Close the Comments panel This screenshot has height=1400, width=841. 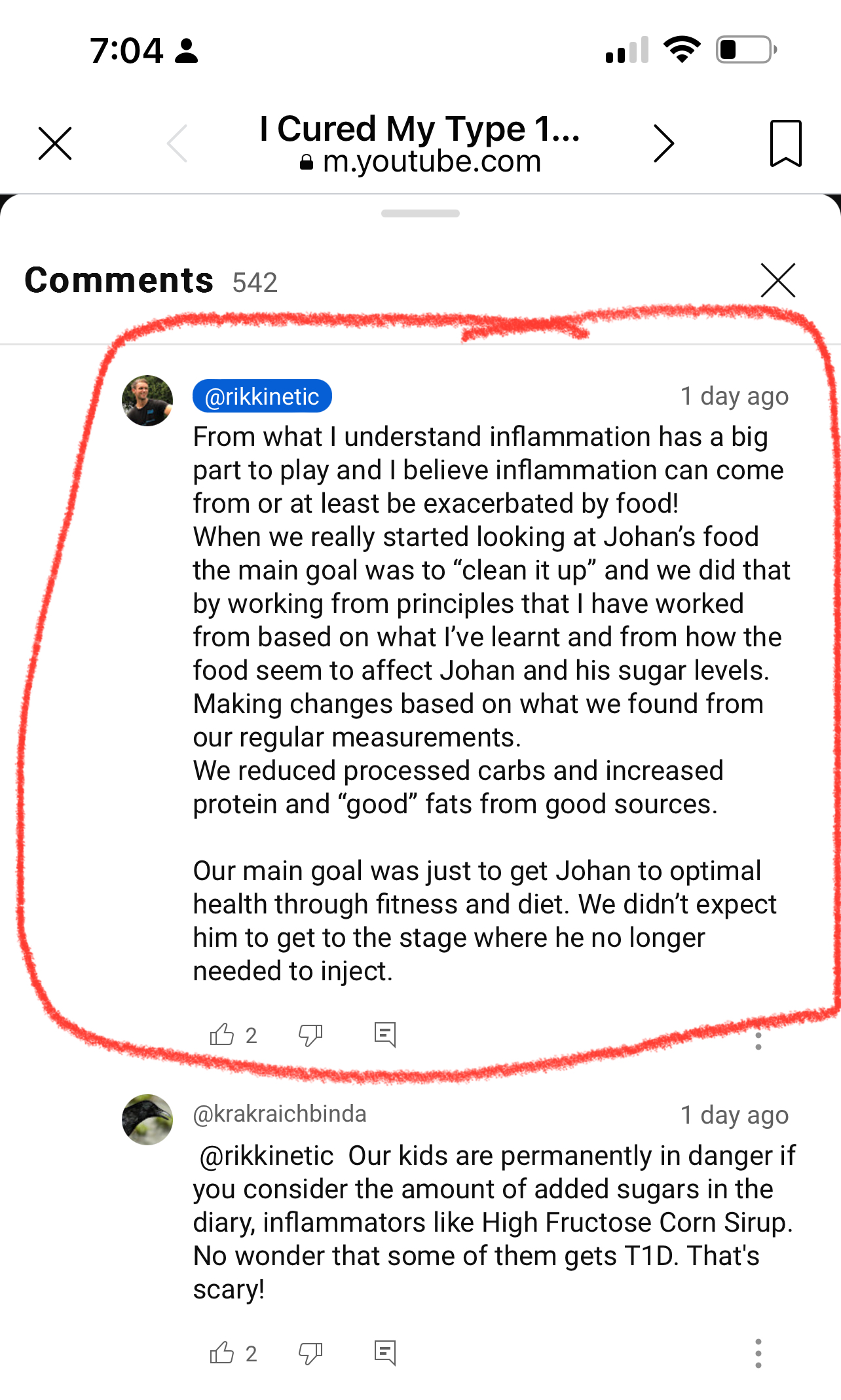[x=777, y=281]
